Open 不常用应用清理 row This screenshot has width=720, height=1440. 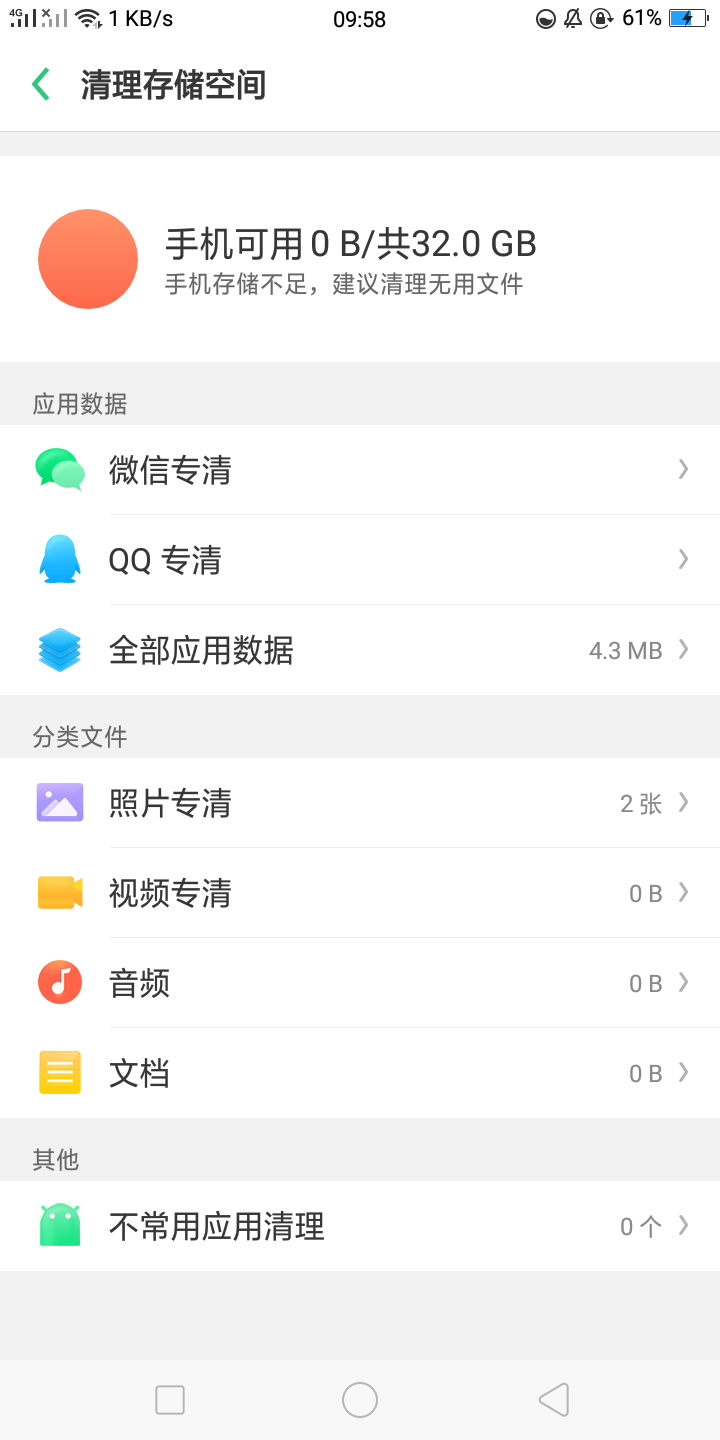[360, 1226]
